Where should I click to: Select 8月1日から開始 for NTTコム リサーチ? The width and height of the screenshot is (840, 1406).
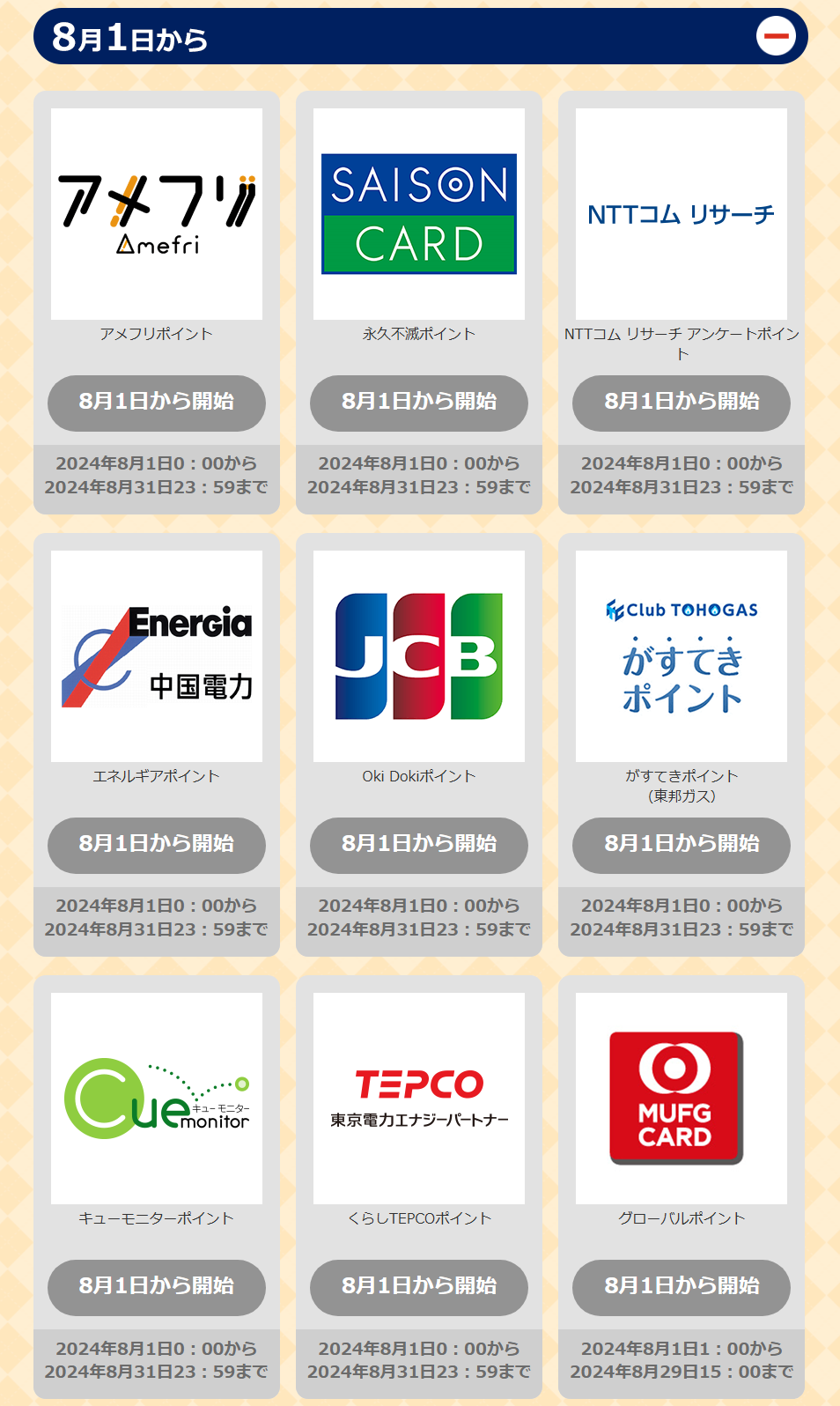682,403
